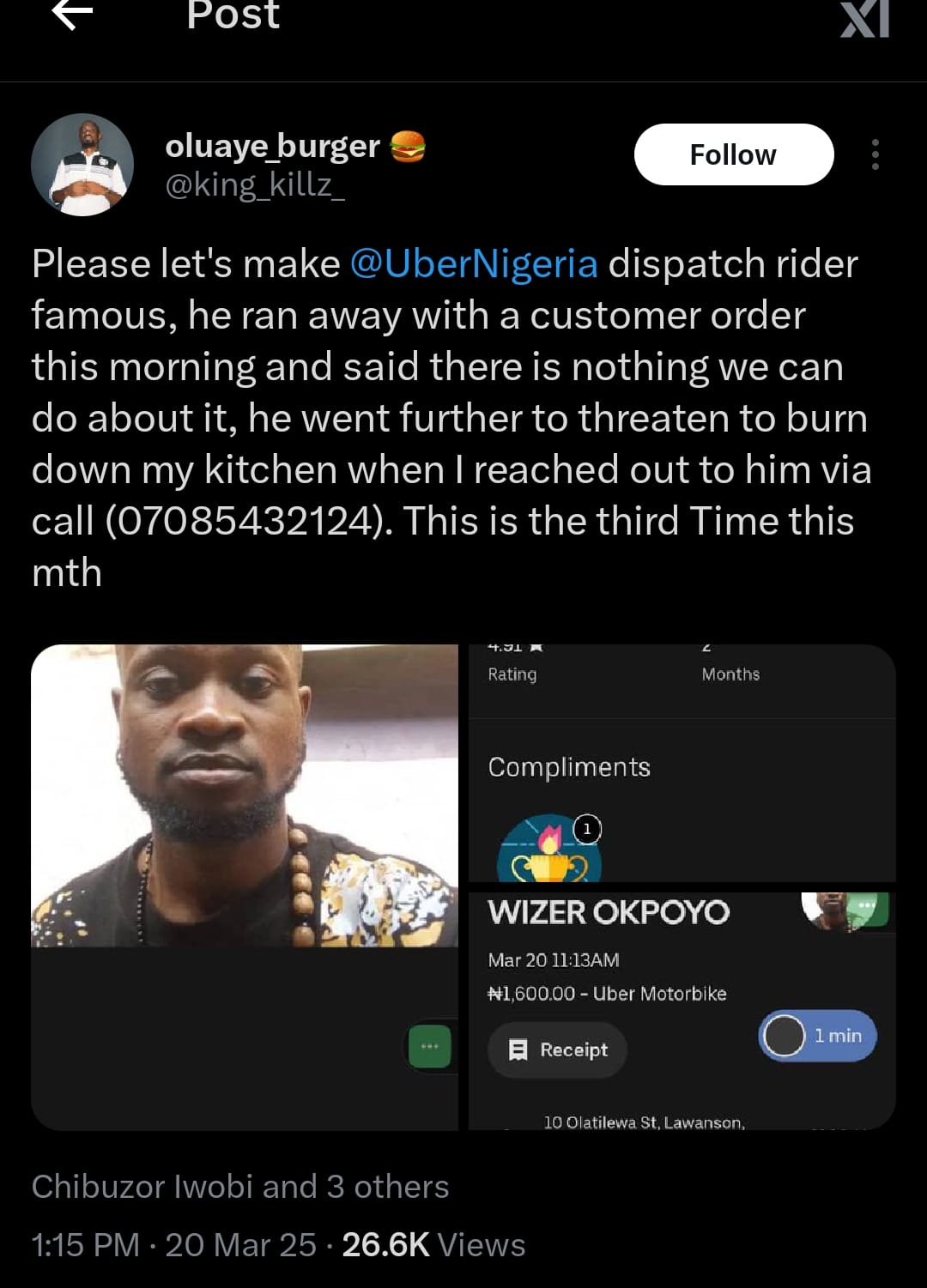Open oluaye_burger's profile picture

(x=82, y=165)
